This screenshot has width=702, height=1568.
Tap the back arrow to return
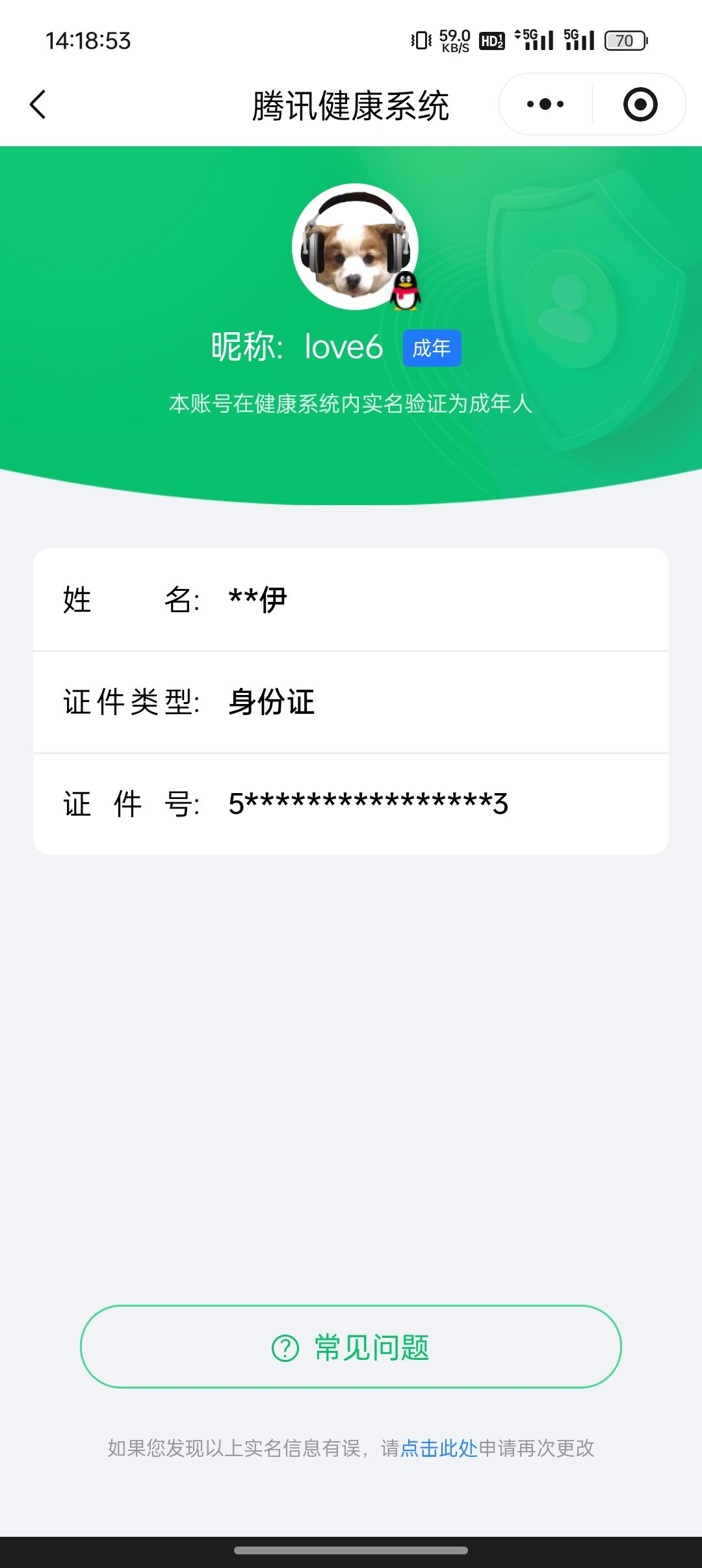[37, 104]
